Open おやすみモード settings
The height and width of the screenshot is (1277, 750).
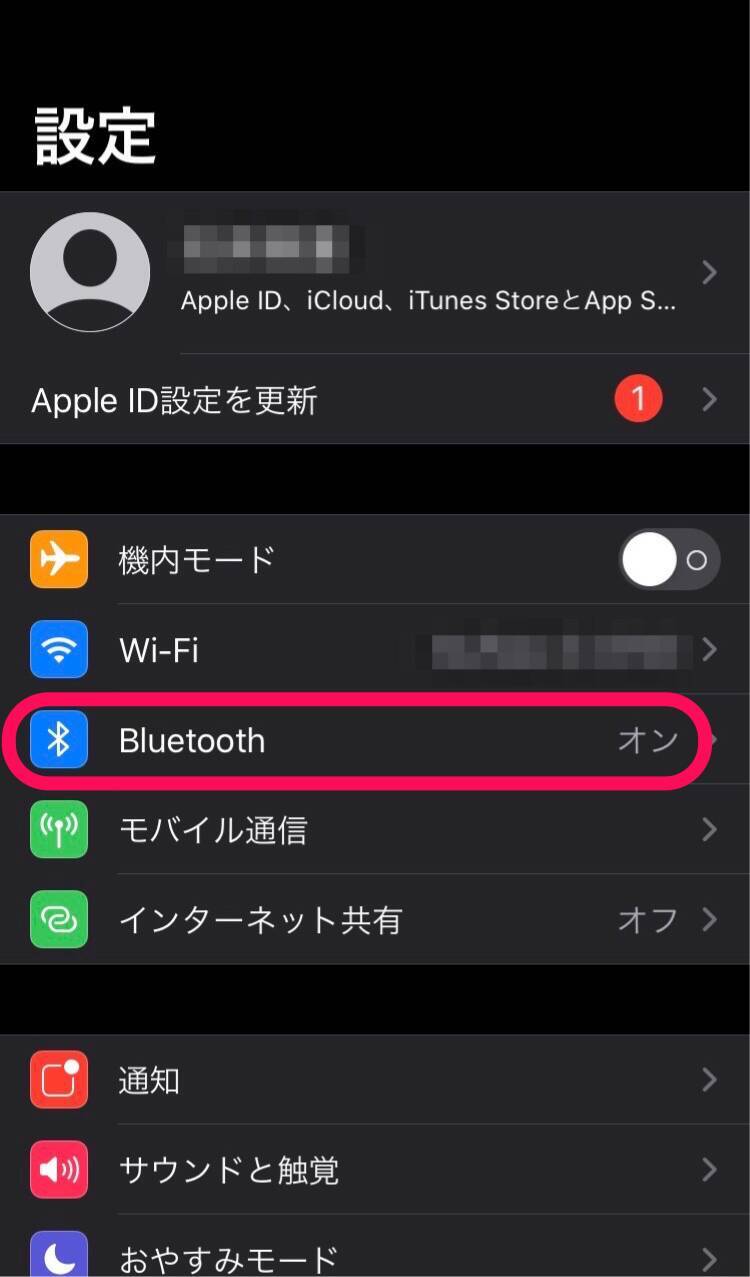375,1255
